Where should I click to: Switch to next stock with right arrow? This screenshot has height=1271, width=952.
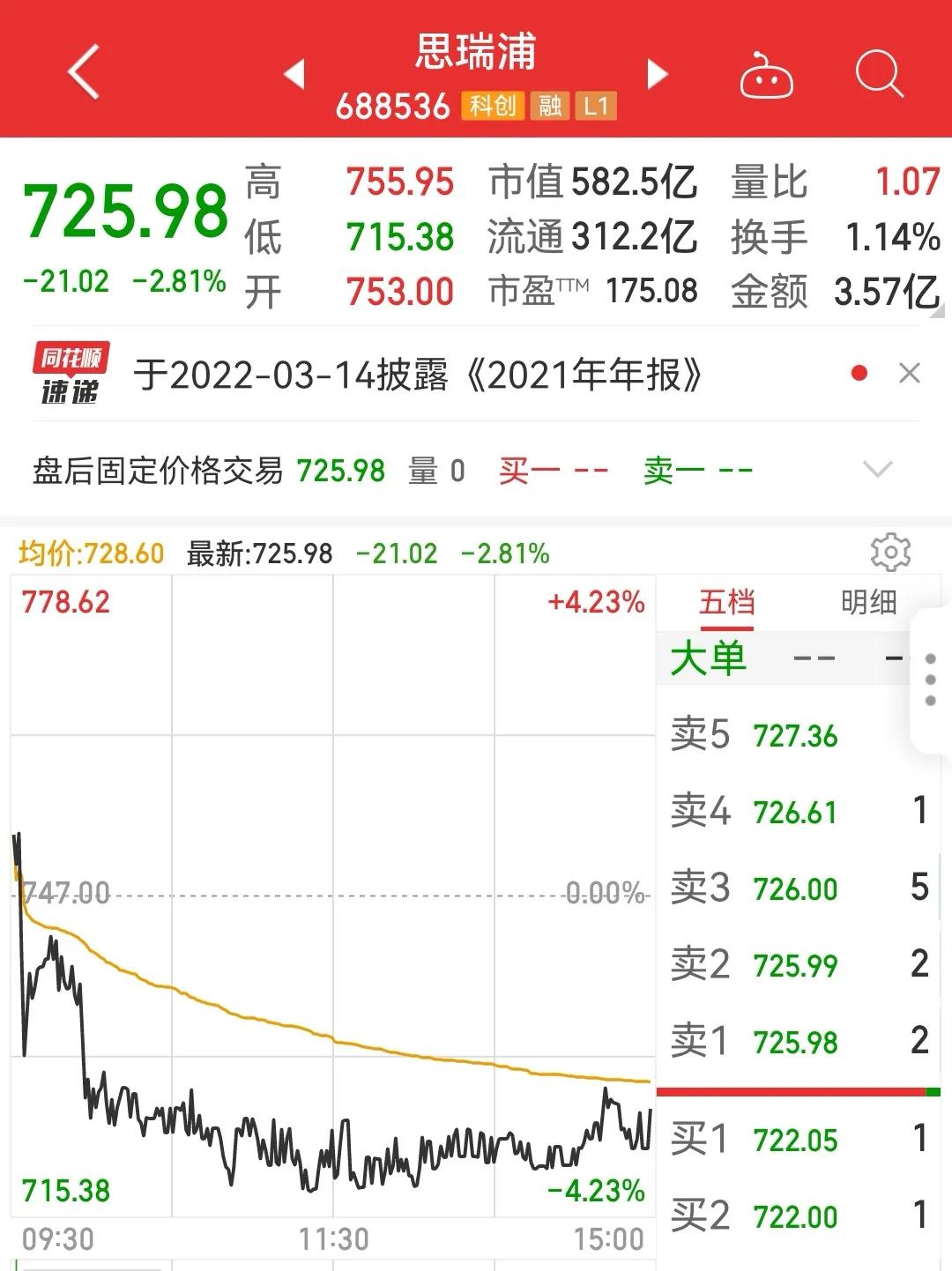point(658,75)
